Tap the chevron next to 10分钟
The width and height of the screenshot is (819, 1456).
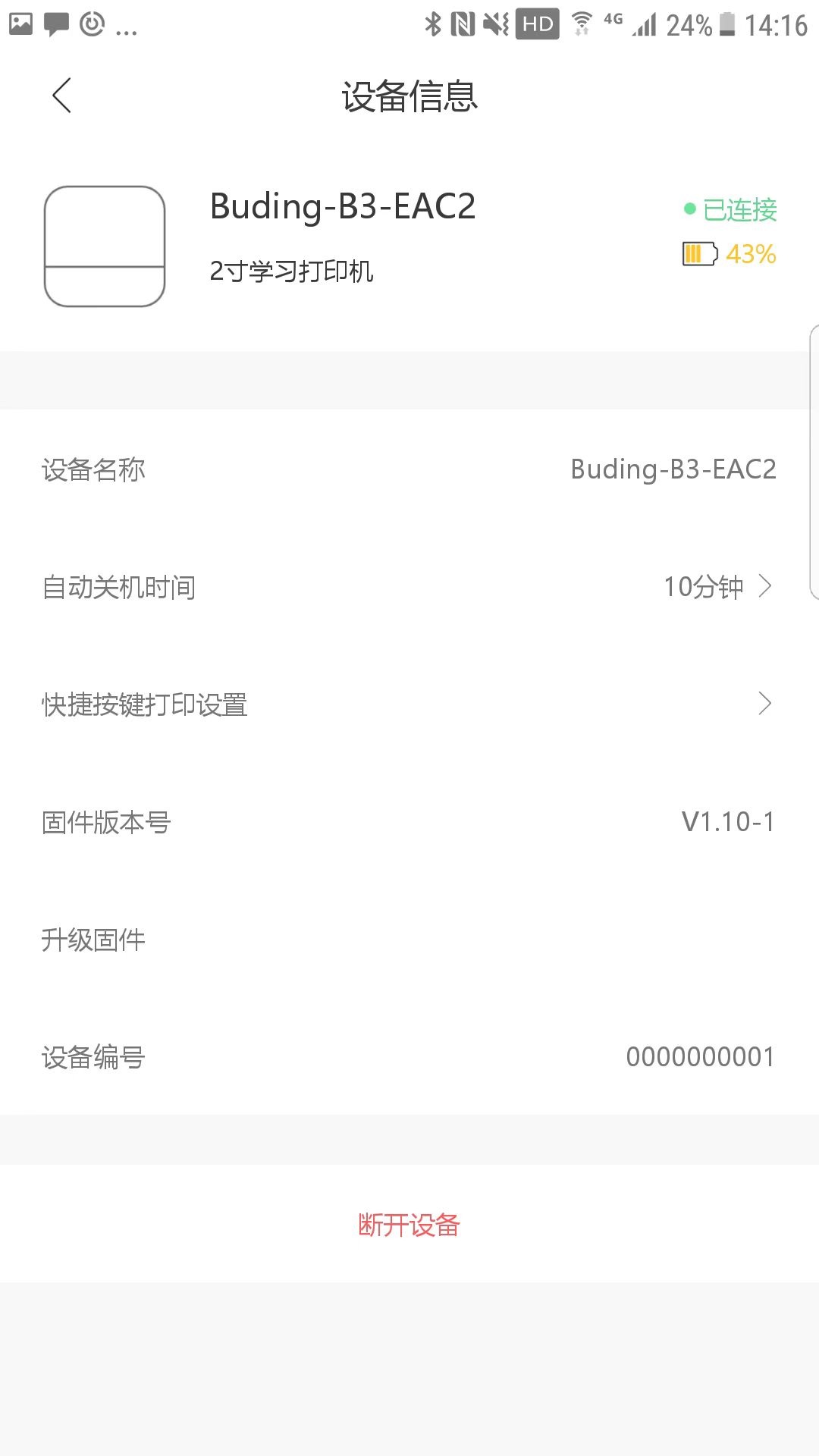pyautogui.click(x=766, y=586)
